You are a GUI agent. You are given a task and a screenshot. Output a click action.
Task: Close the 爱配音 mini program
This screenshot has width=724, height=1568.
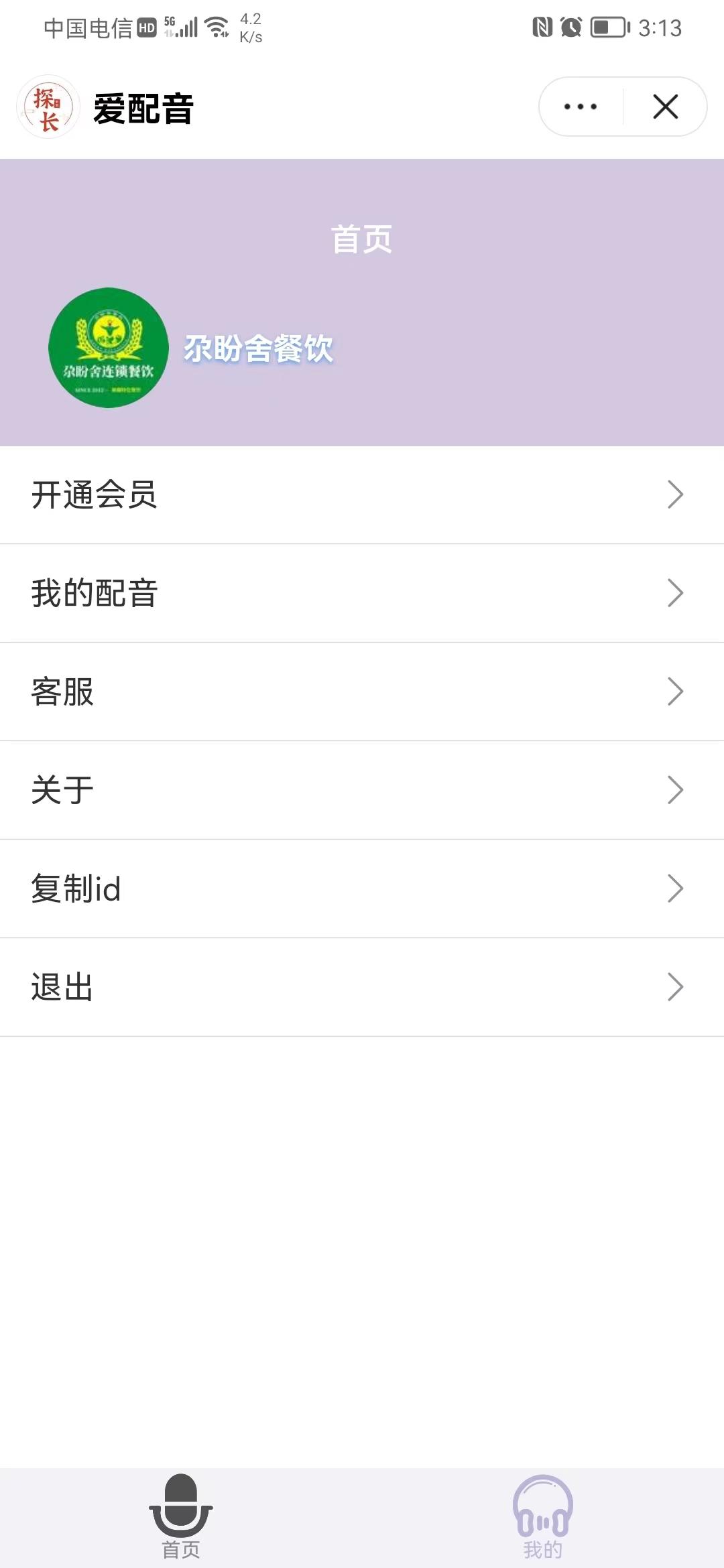(x=665, y=107)
